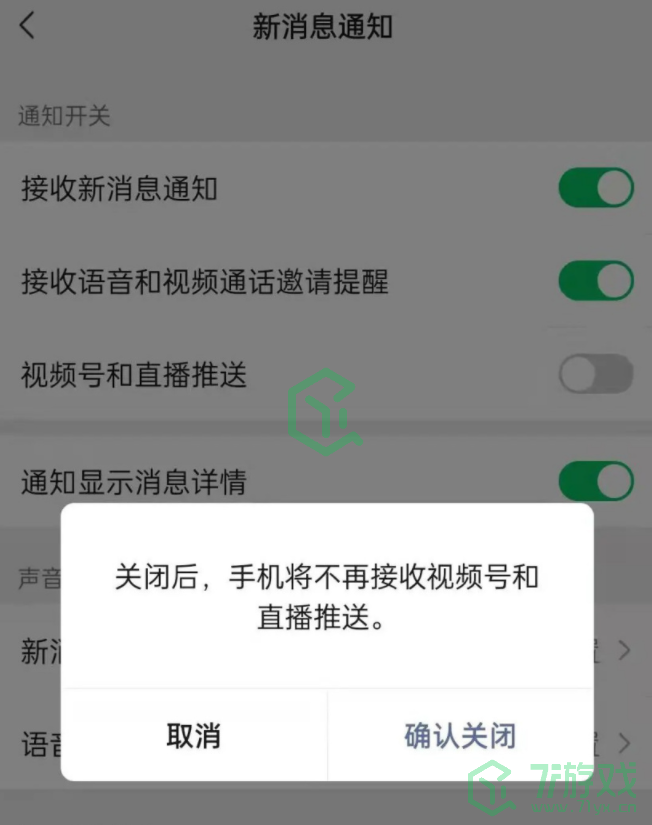The image size is (652, 825).
Task: Go back using the top-left arrow
Action: coord(28,26)
